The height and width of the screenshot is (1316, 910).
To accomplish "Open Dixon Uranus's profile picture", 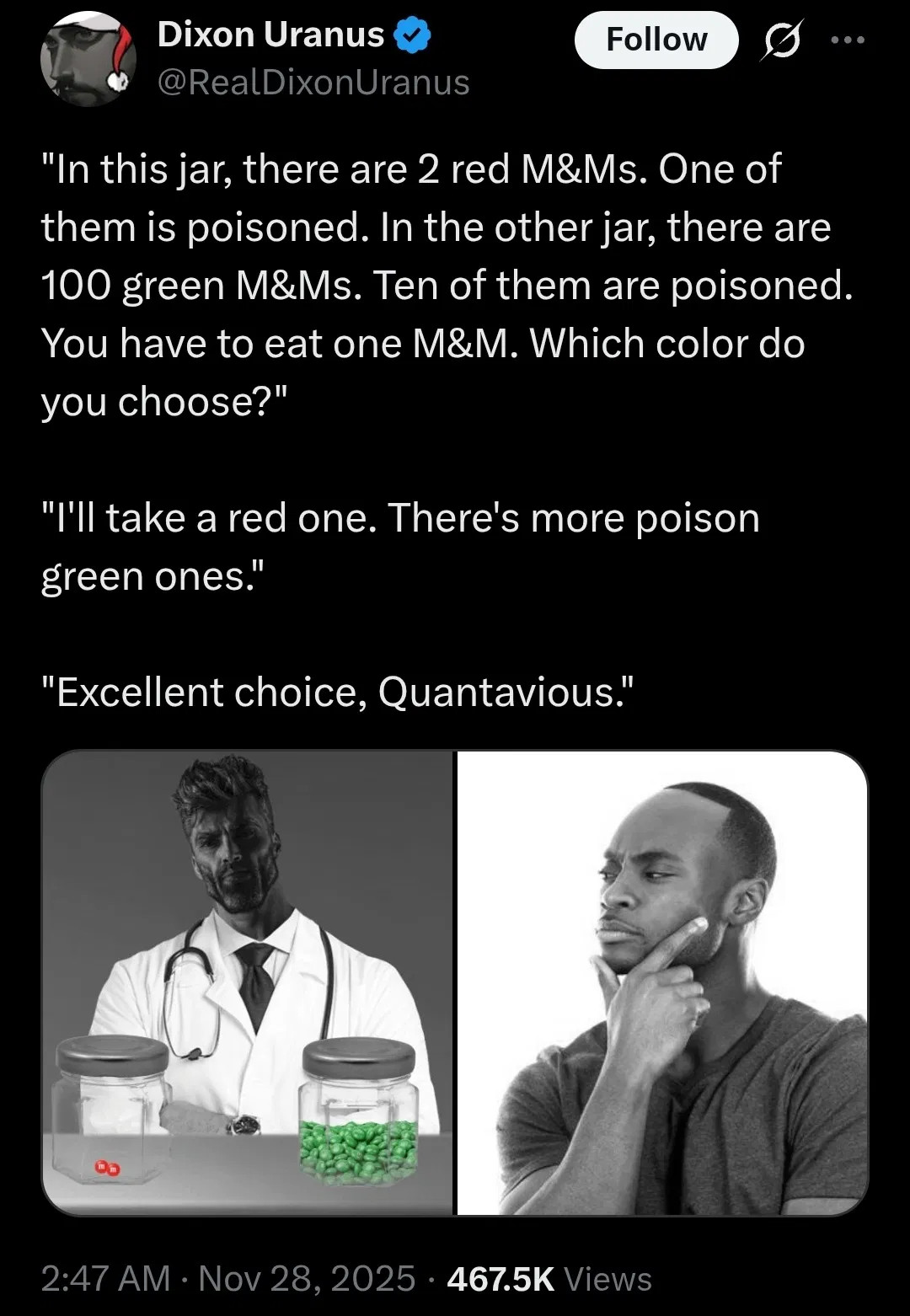I will (88, 59).
